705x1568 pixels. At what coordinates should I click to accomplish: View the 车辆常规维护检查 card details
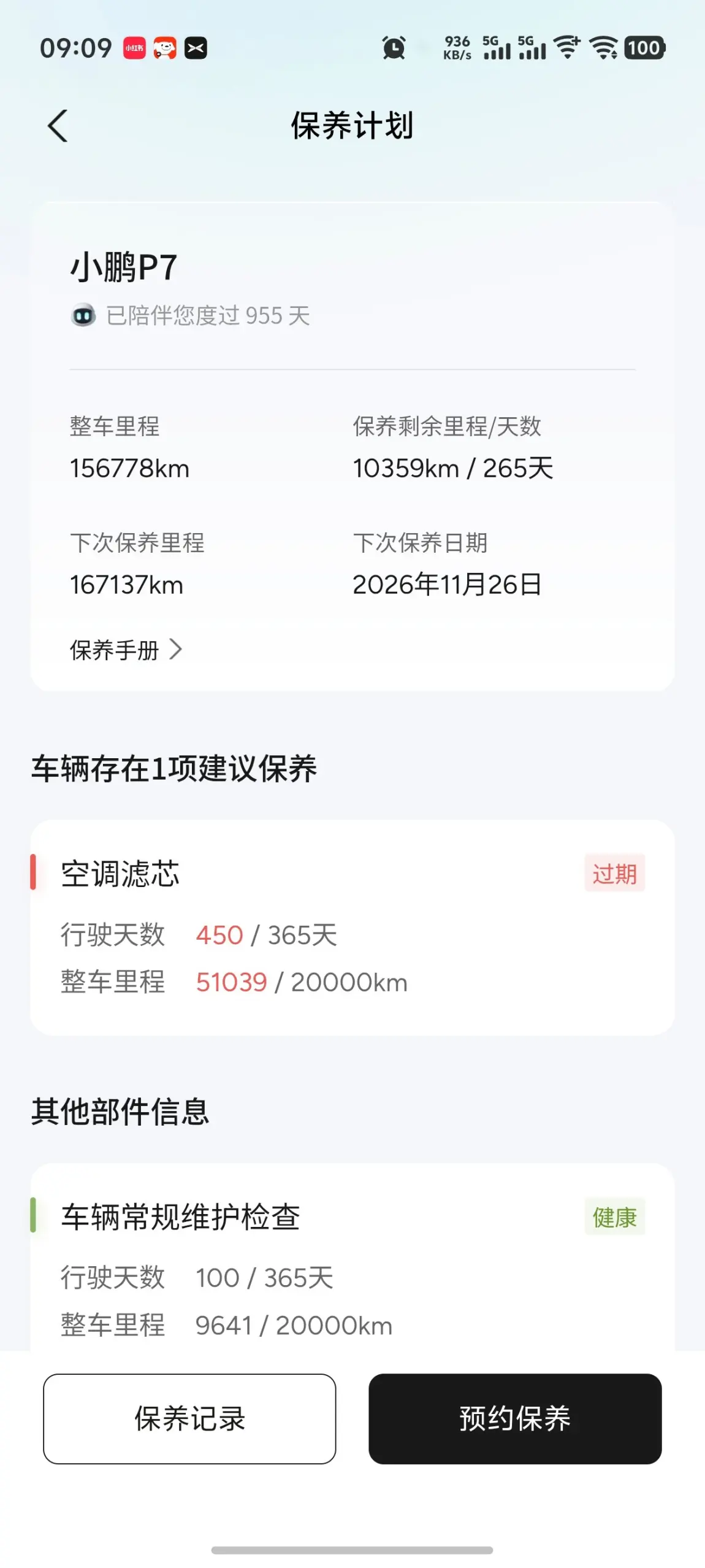pos(352,1264)
